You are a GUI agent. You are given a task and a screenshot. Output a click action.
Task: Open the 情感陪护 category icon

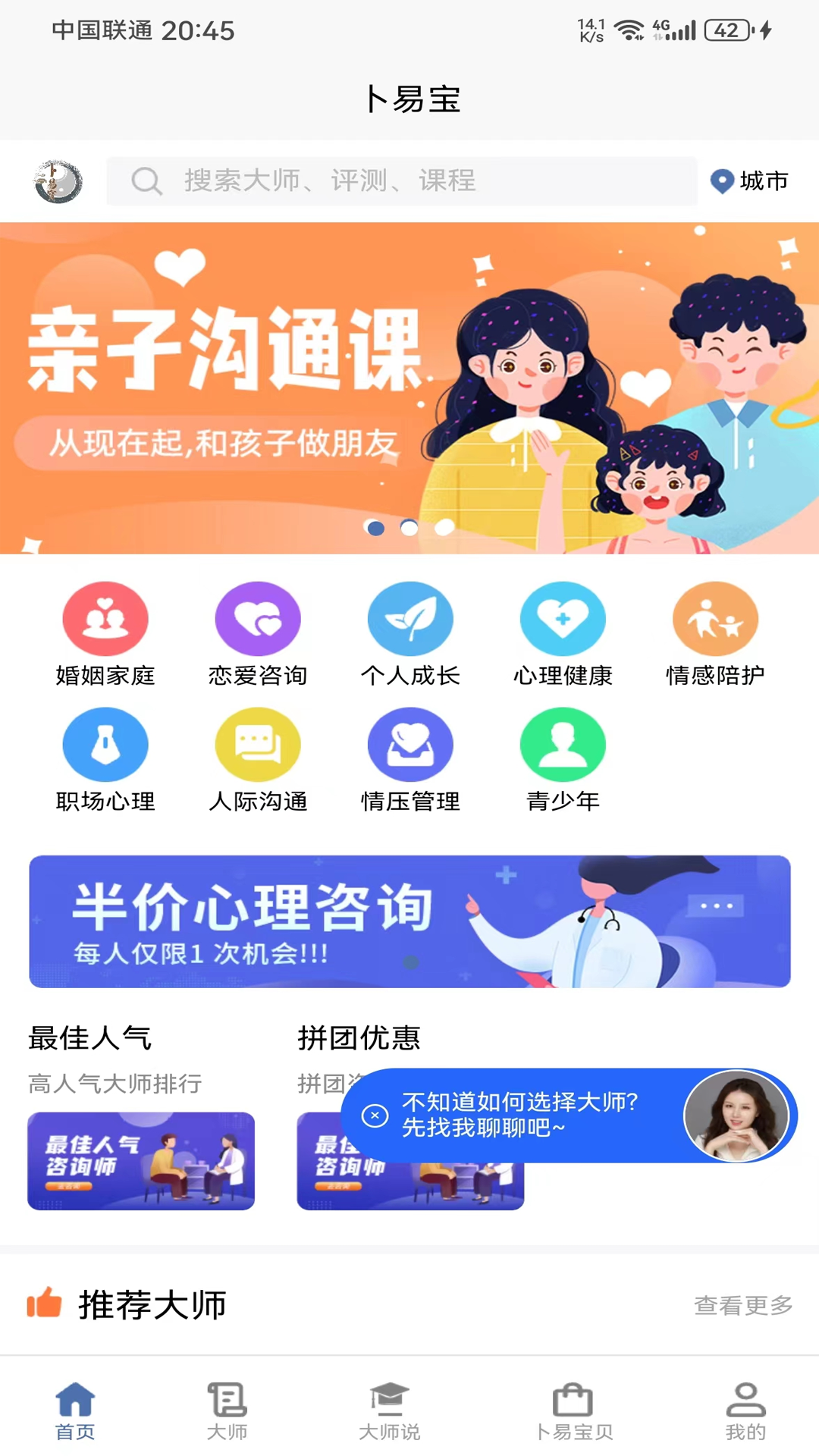(715, 618)
